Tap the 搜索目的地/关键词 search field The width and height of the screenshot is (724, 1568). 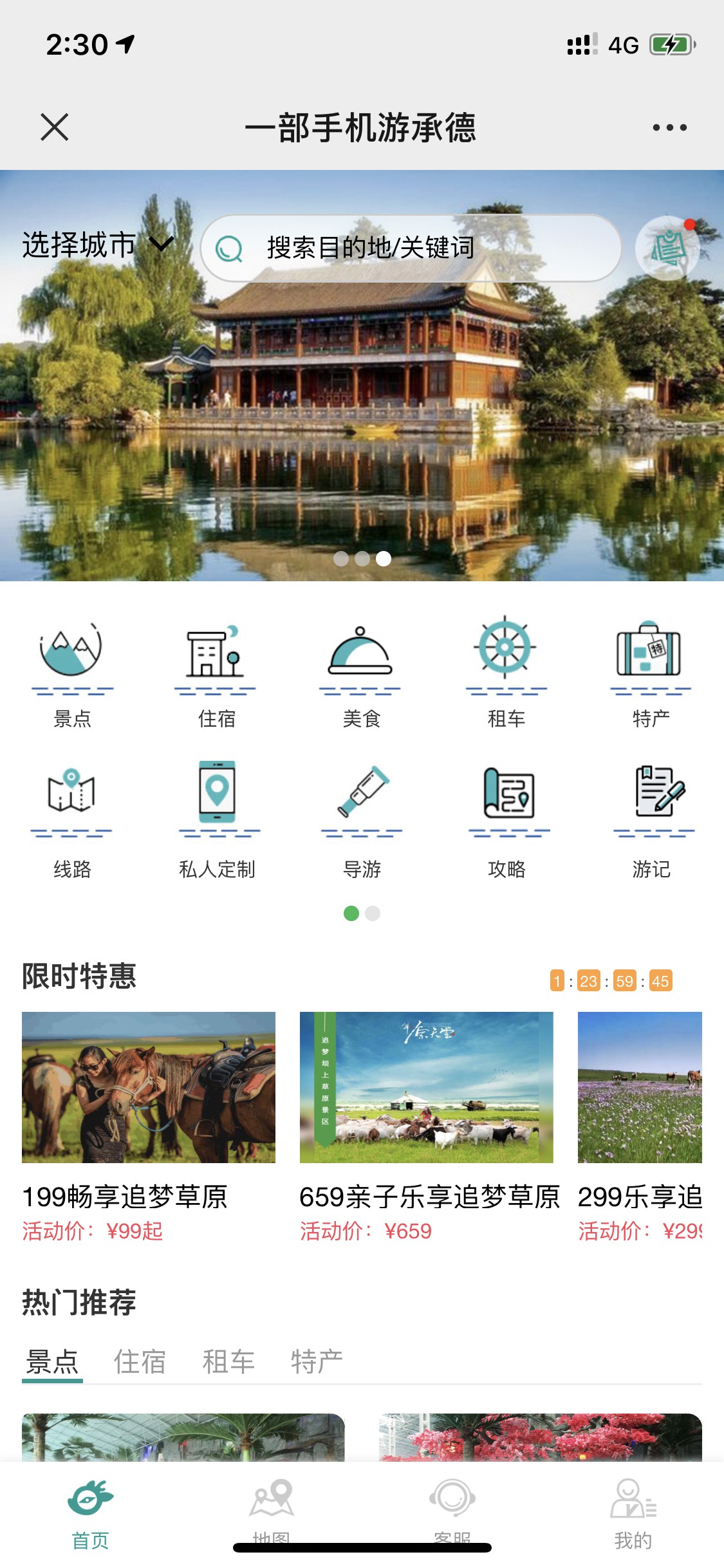(x=411, y=248)
